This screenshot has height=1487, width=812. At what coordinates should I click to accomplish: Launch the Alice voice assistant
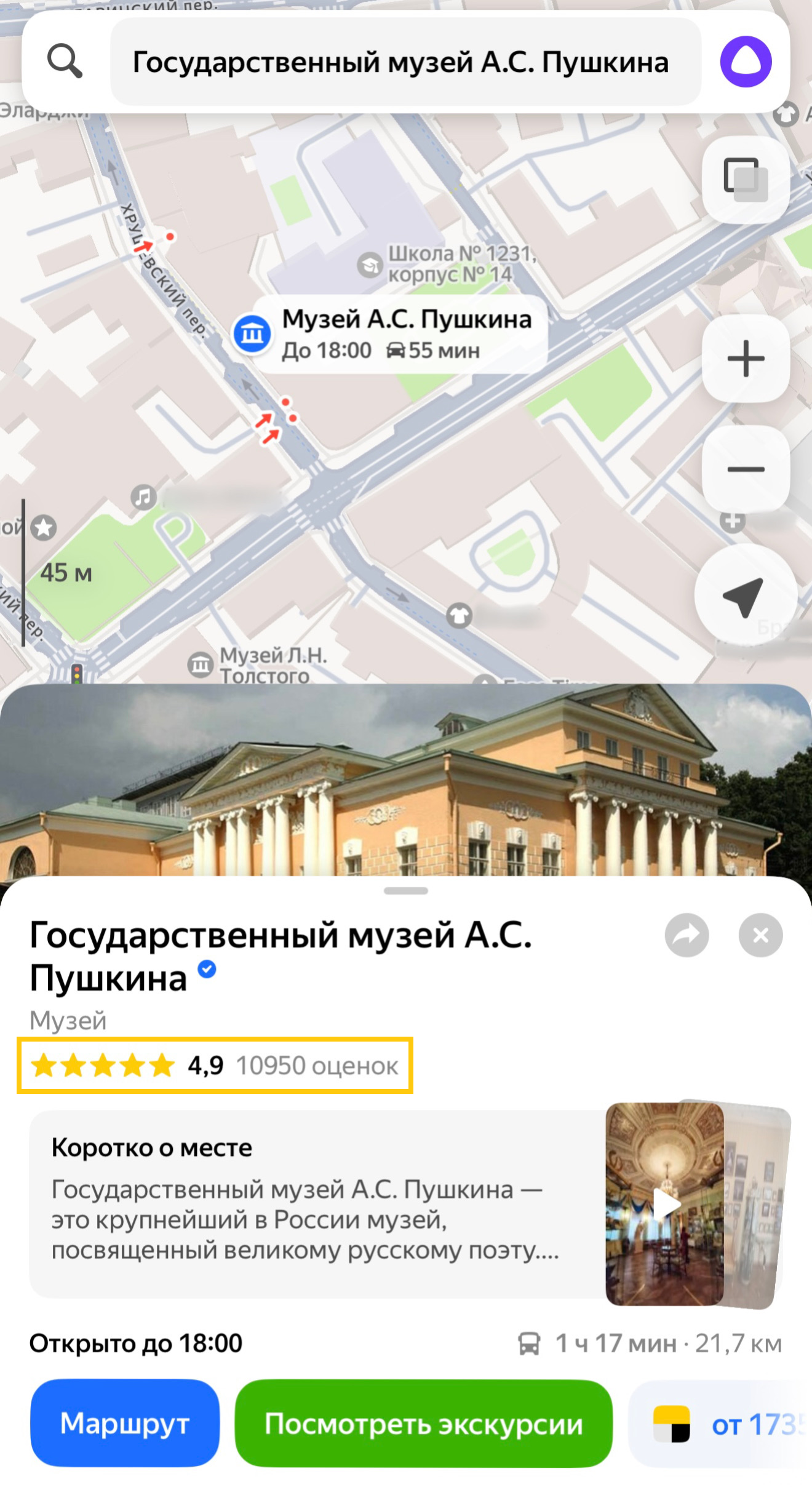tap(746, 62)
